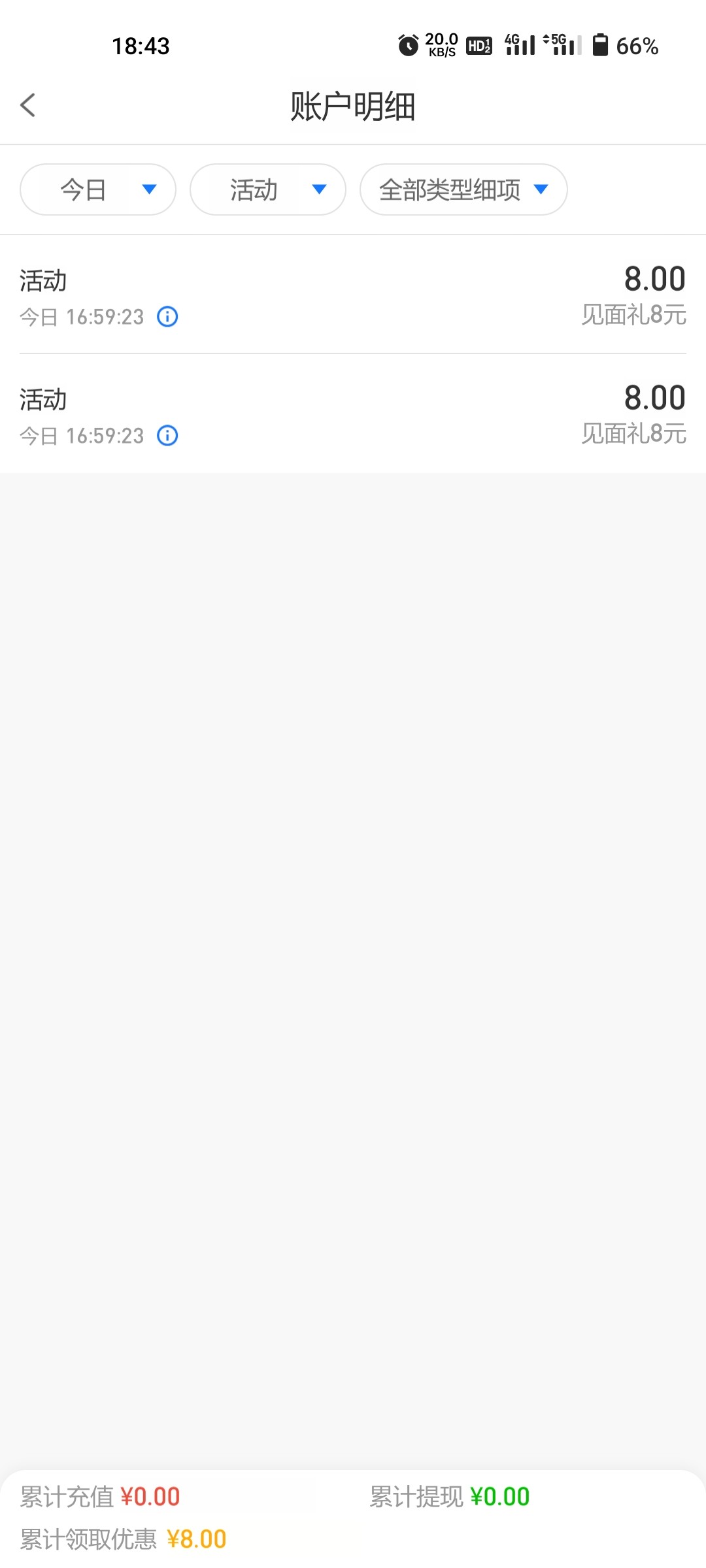
Task: Open the 今日 date filter dropdown
Action: [98, 189]
